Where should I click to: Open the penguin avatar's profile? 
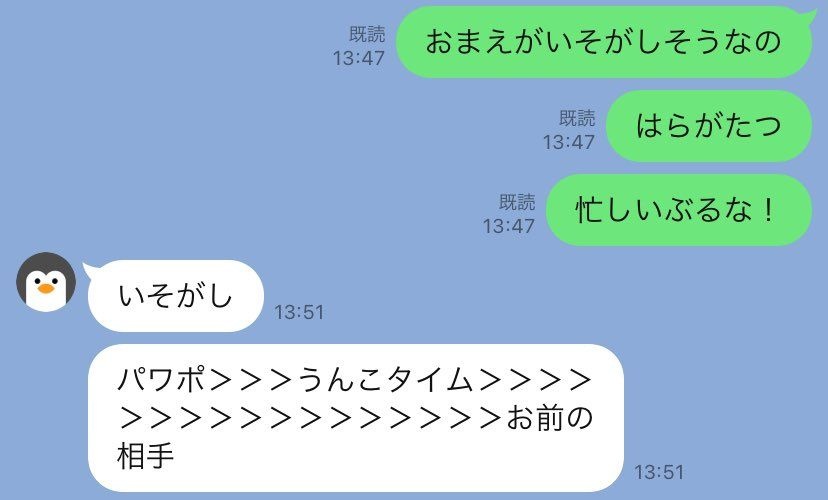click(46, 283)
